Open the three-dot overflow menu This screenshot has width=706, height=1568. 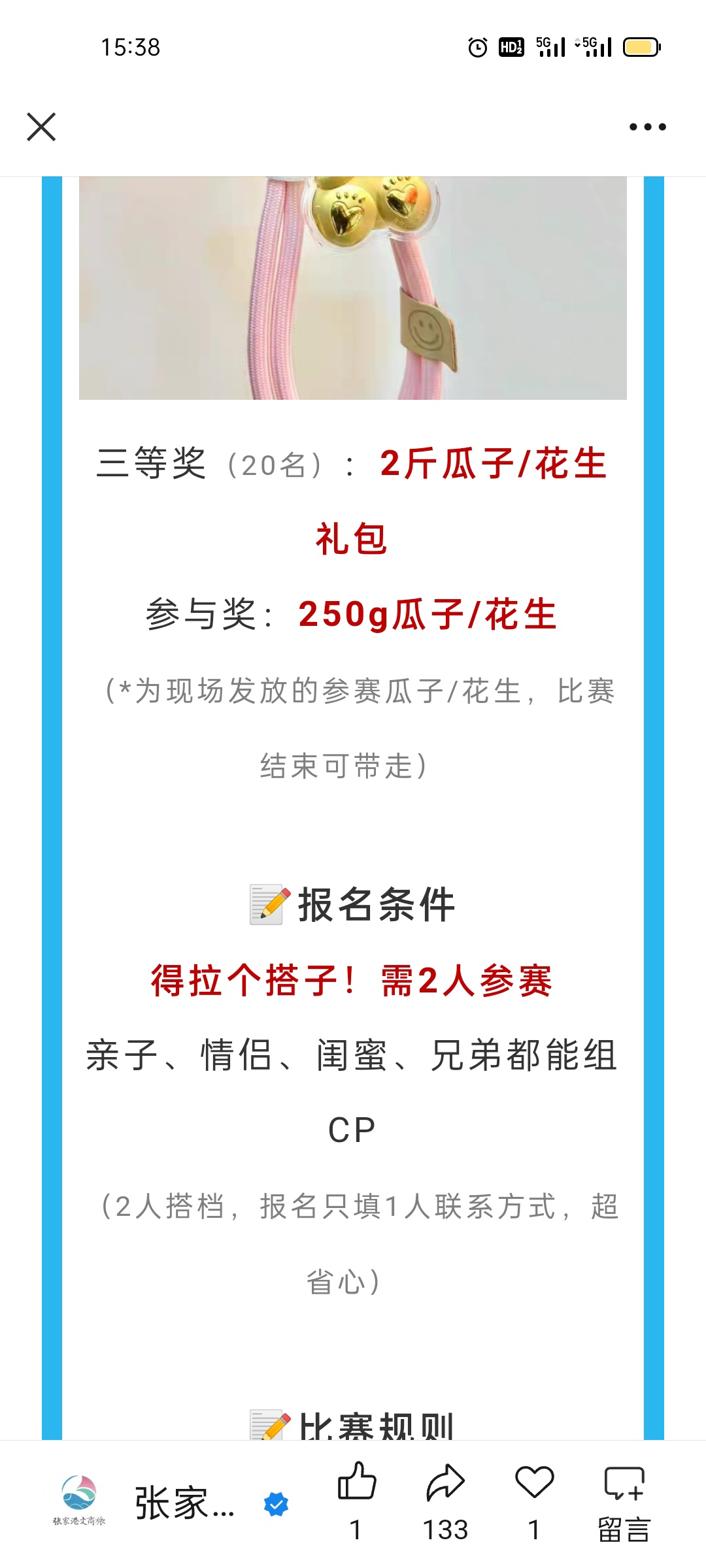[647, 127]
